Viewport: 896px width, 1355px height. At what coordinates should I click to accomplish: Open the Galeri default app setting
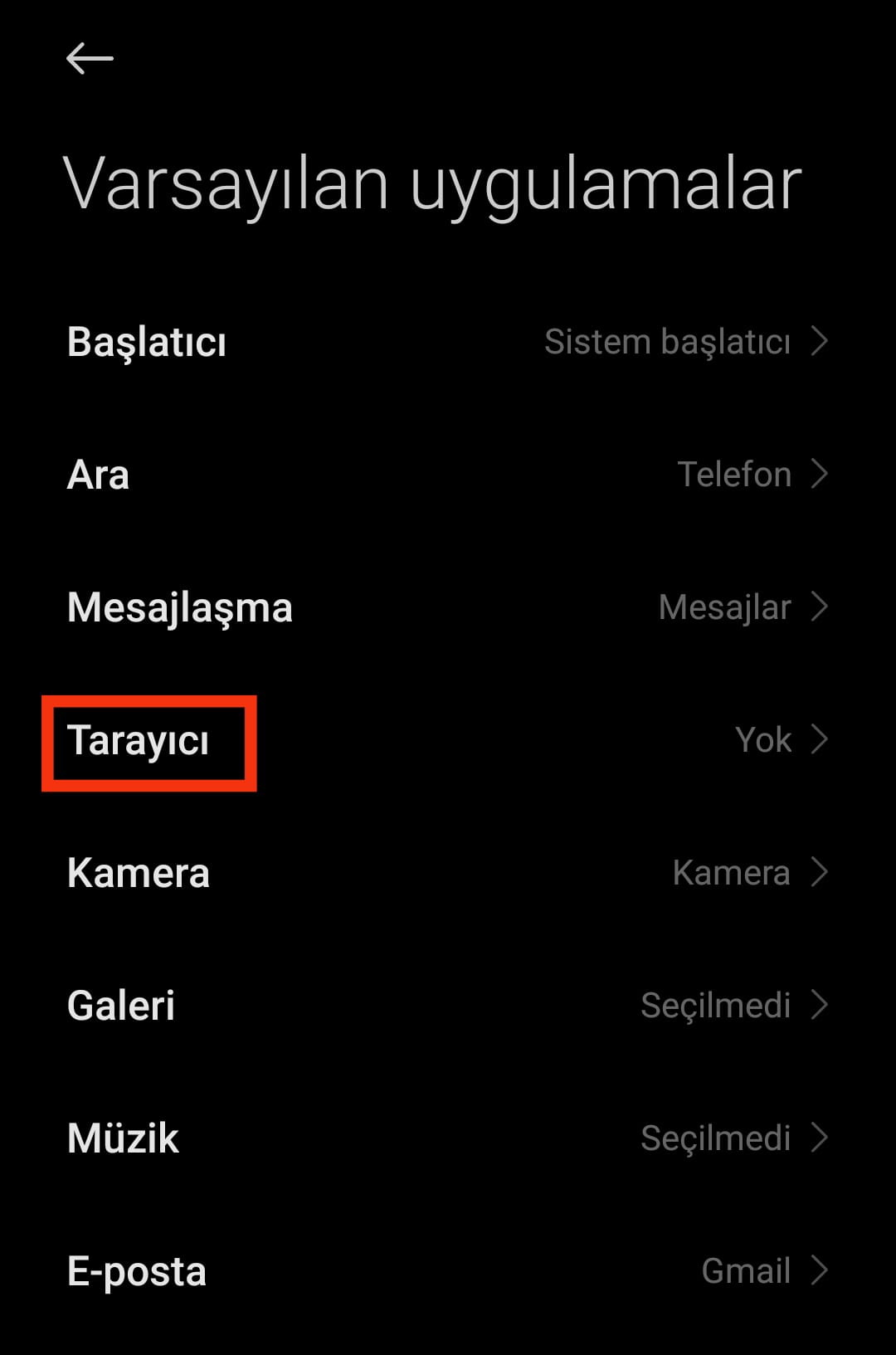tap(448, 1006)
